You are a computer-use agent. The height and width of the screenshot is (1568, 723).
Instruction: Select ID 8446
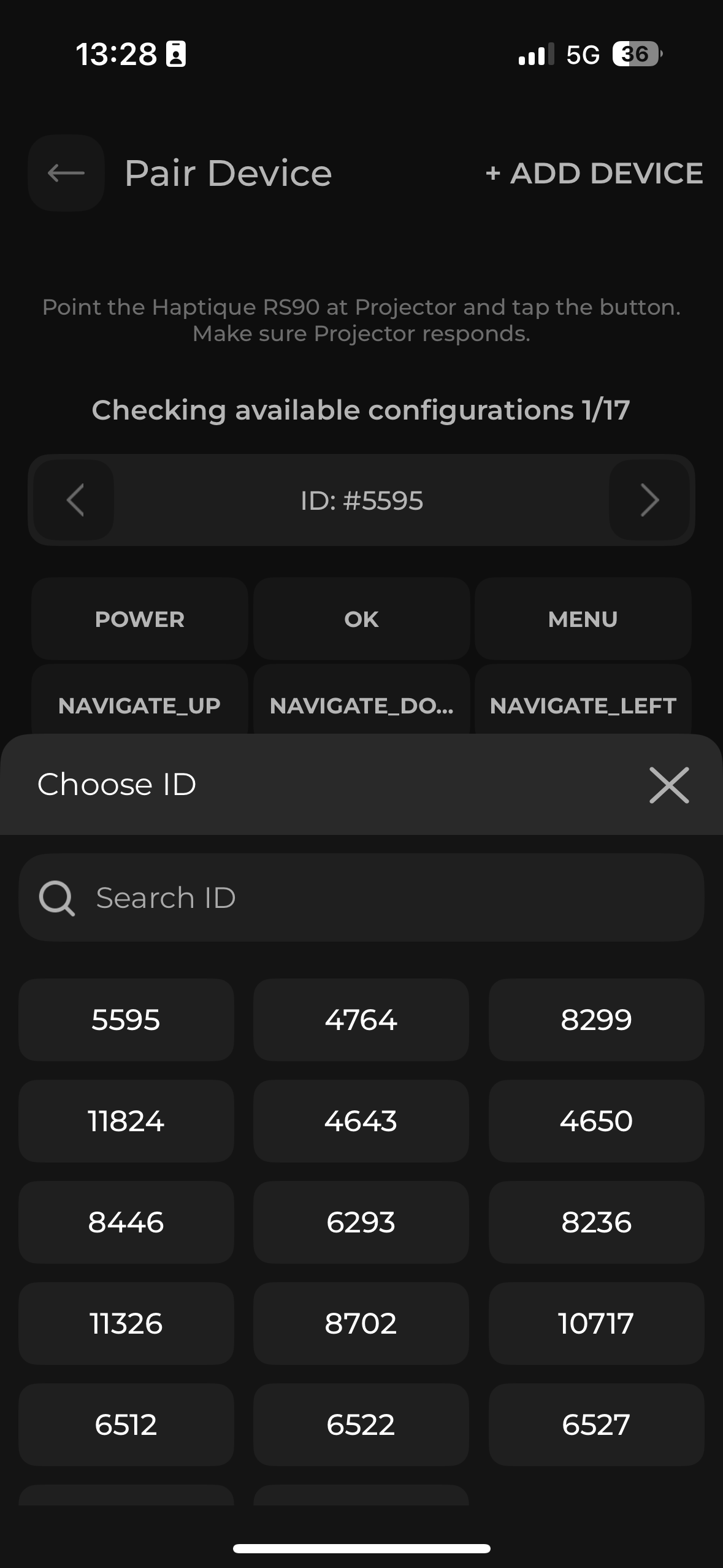click(x=126, y=1222)
